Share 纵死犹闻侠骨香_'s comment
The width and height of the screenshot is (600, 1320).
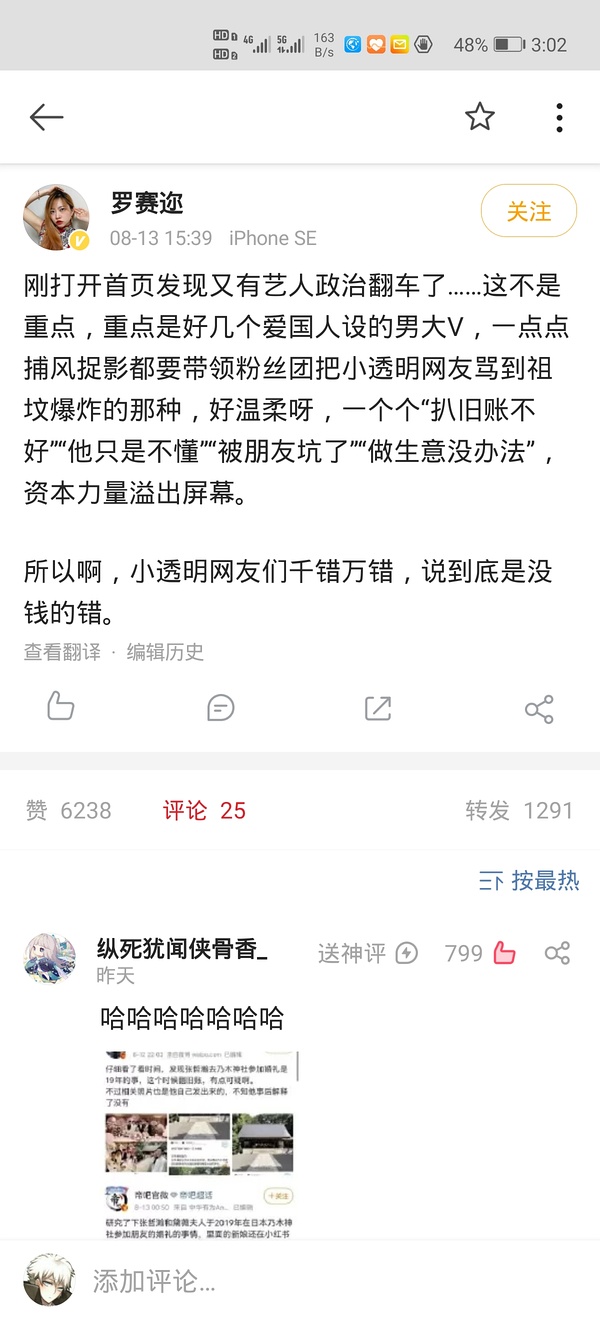557,953
